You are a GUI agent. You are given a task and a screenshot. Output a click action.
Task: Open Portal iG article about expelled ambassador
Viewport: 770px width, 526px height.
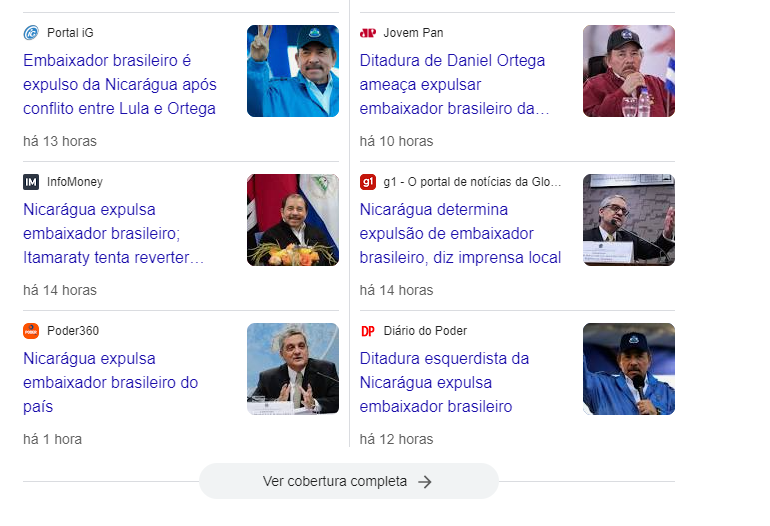[120, 84]
